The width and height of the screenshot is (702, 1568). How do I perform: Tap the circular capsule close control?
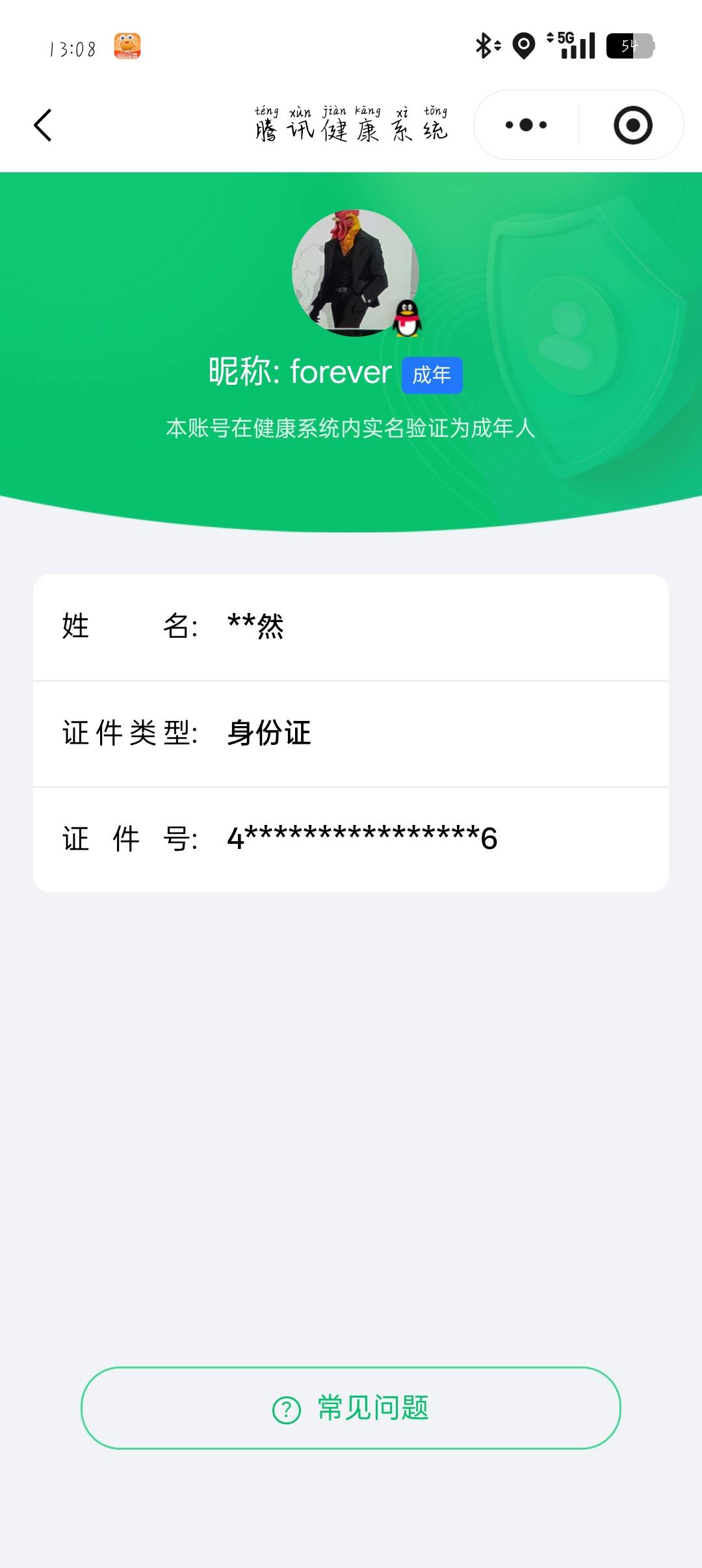pos(633,125)
